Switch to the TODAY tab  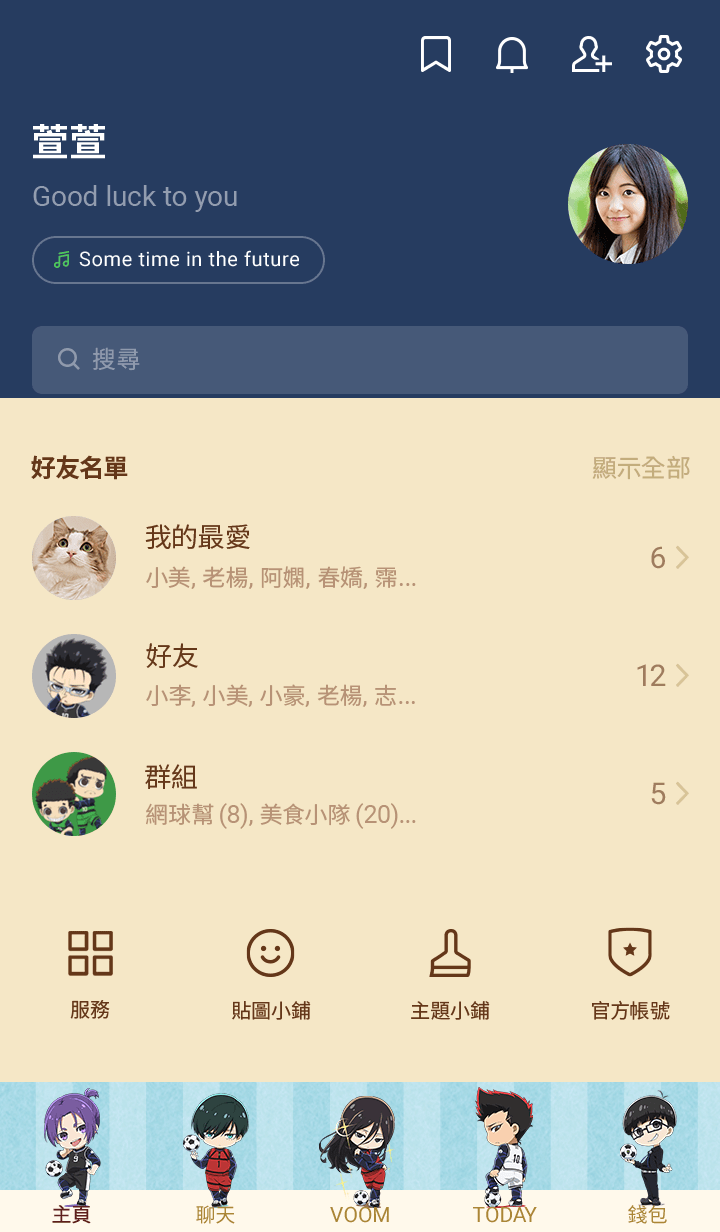(504, 1160)
